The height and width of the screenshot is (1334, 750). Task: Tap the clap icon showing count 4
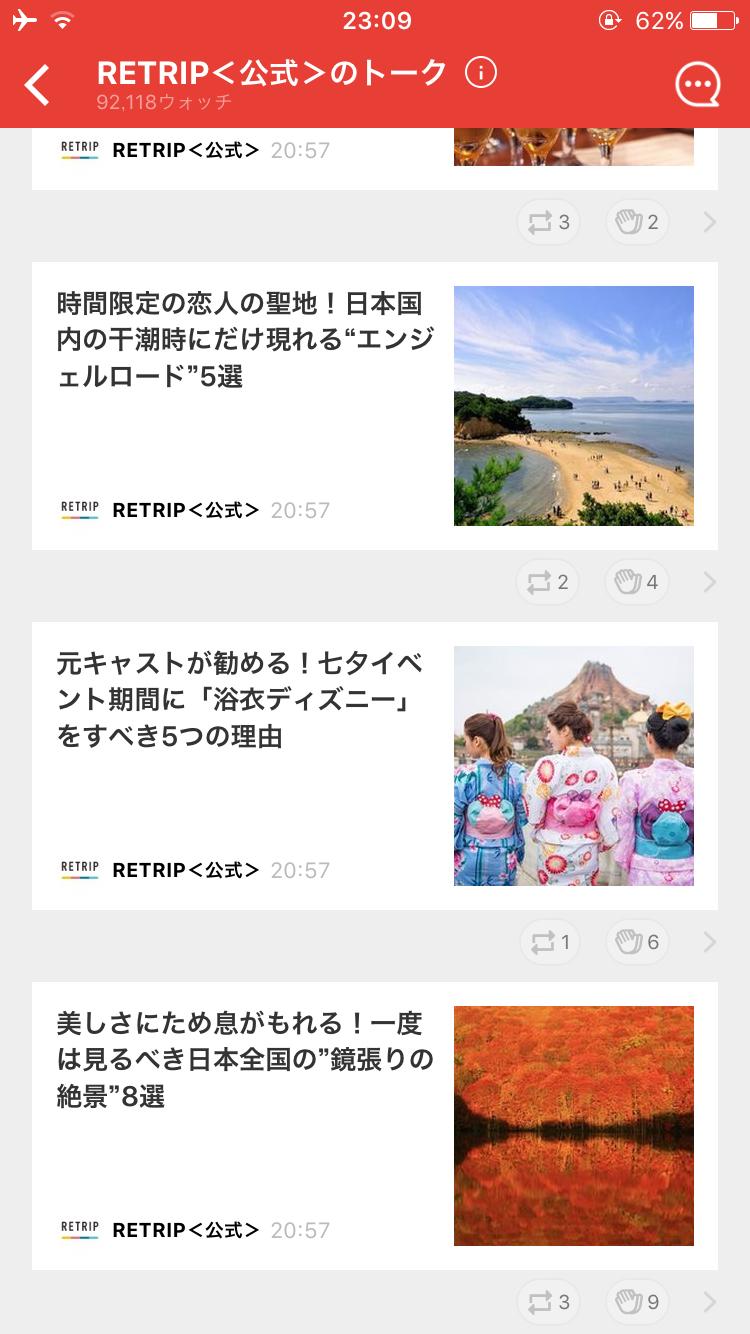click(636, 581)
